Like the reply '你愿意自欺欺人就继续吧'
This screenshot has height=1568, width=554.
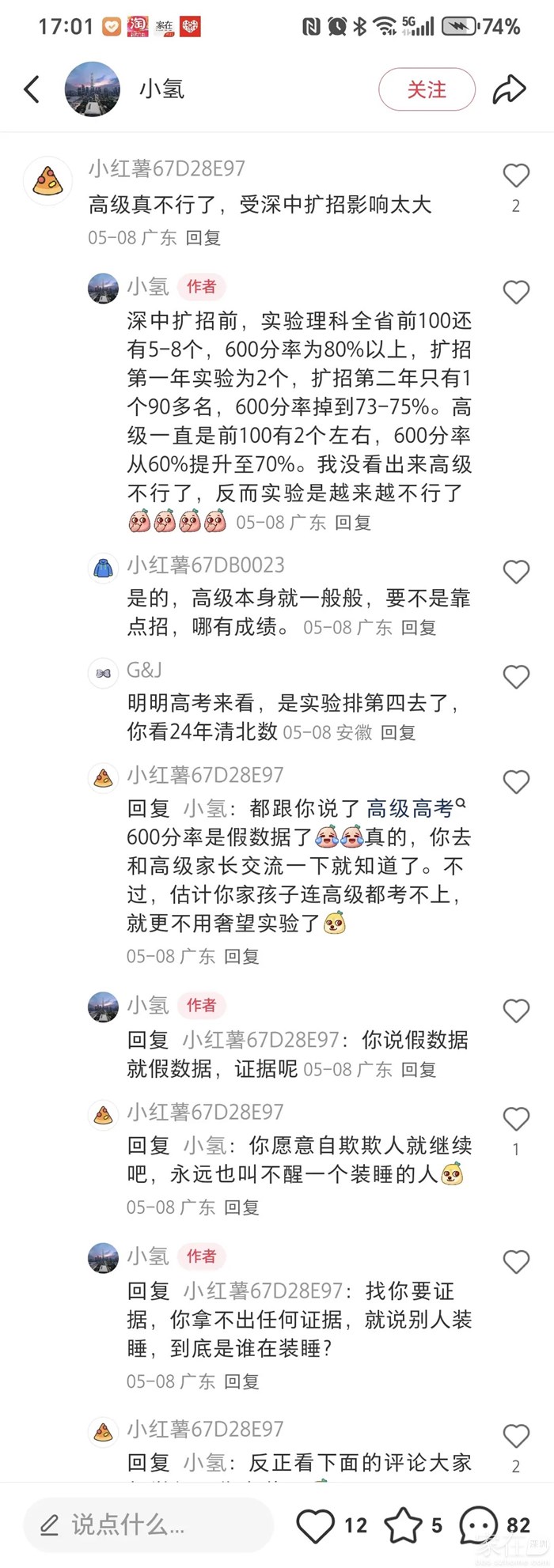tap(516, 1119)
